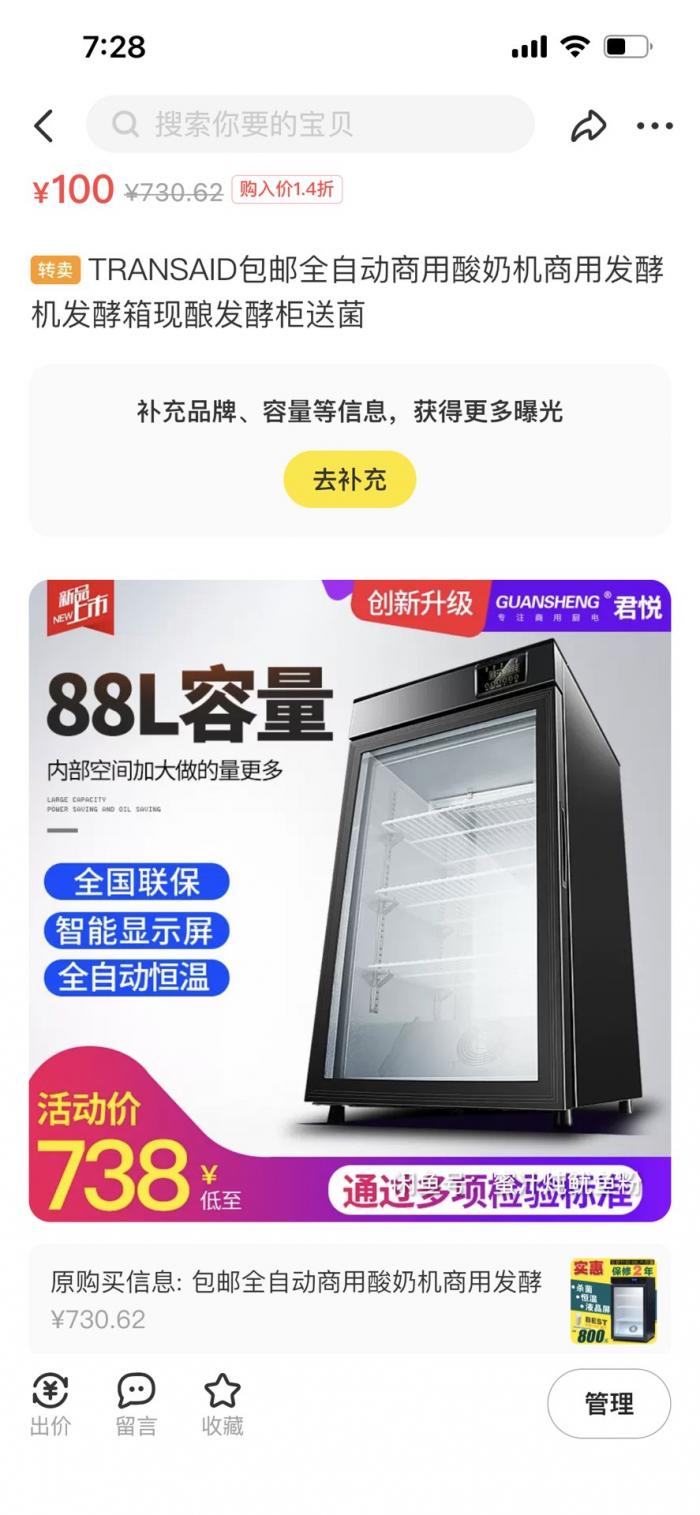Open the 88L fermenter product image
This screenshot has height=1515, width=700.
tap(350, 900)
